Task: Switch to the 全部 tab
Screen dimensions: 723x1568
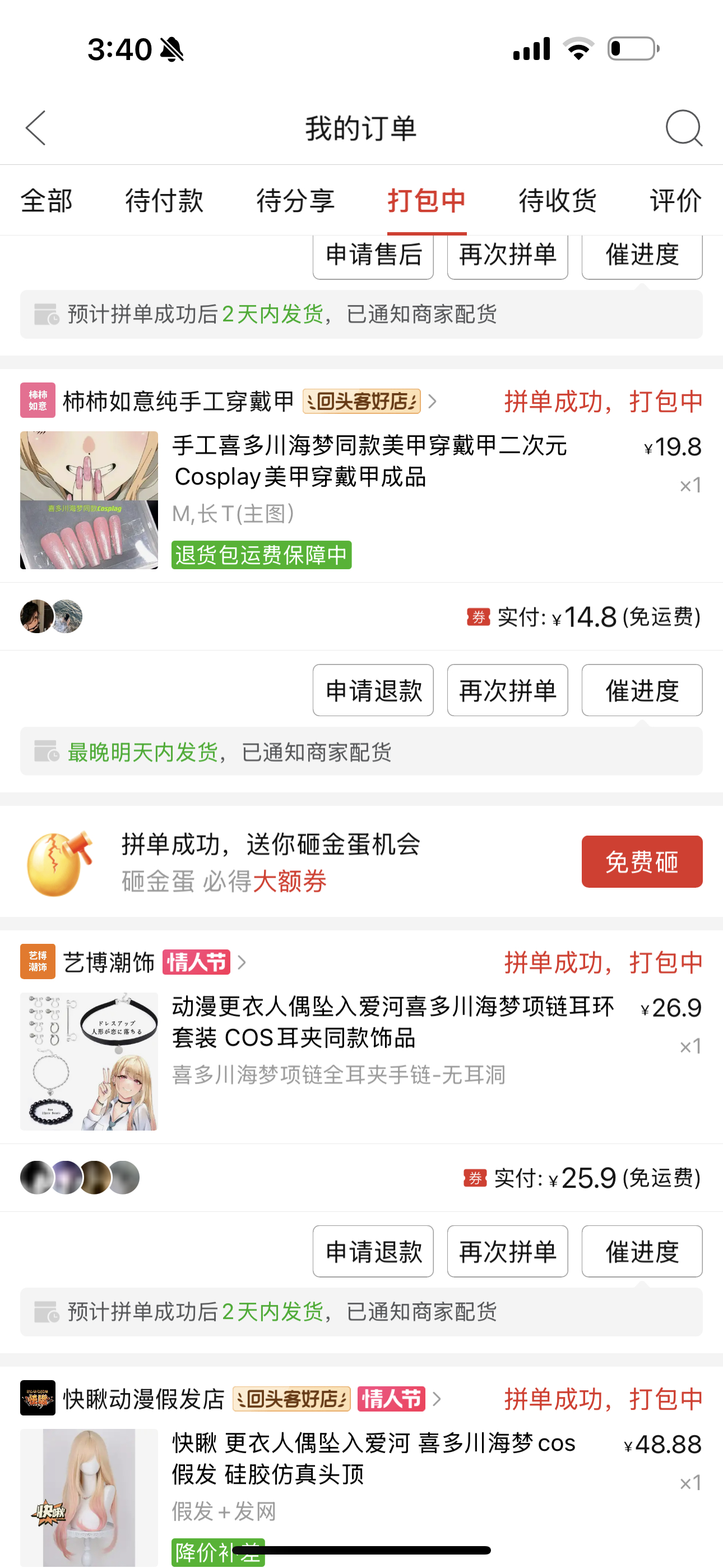Action: [47, 200]
